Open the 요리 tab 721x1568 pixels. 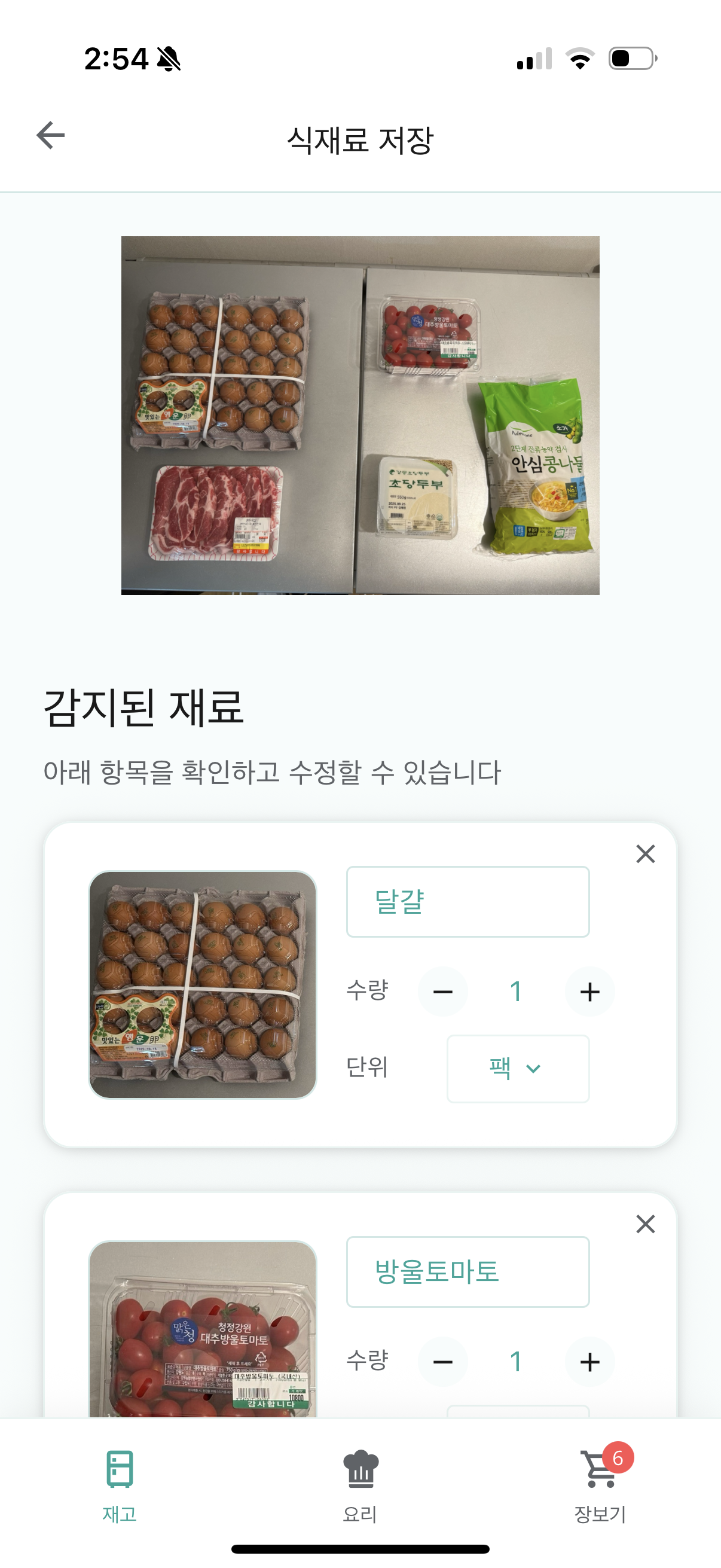(x=360, y=1485)
